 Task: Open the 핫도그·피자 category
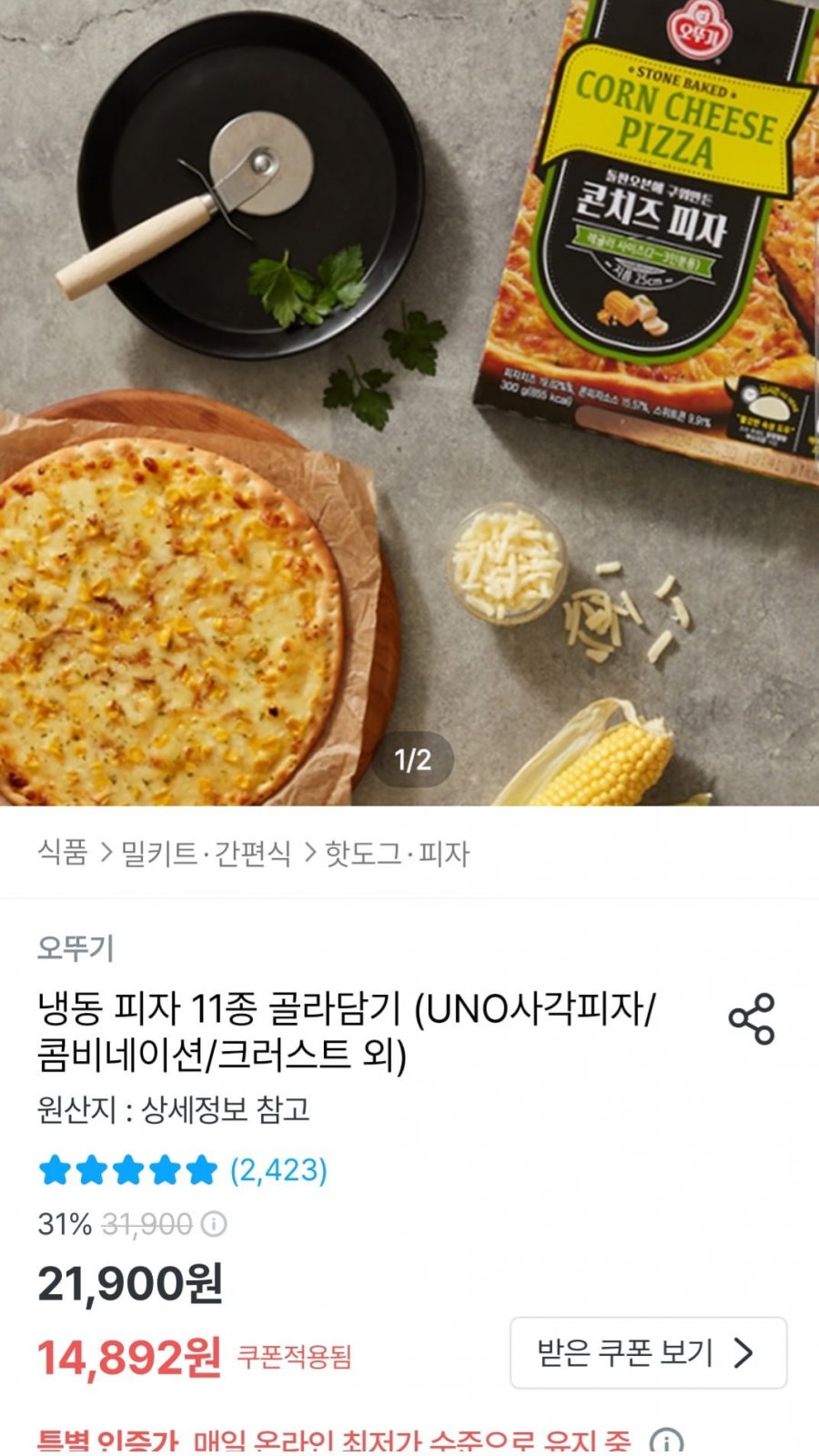tap(397, 853)
